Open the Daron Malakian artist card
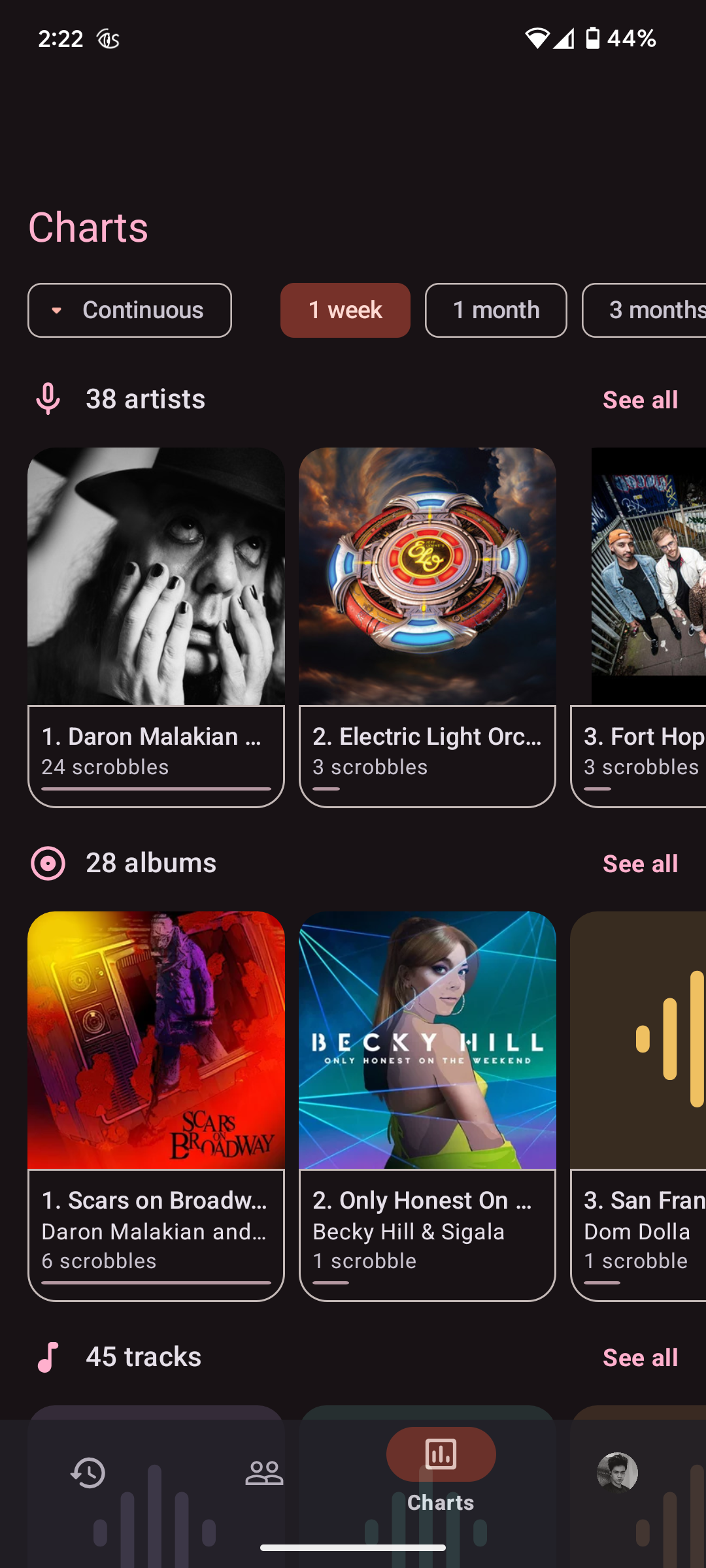The image size is (706, 1568). pyautogui.click(x=156, y=627)
